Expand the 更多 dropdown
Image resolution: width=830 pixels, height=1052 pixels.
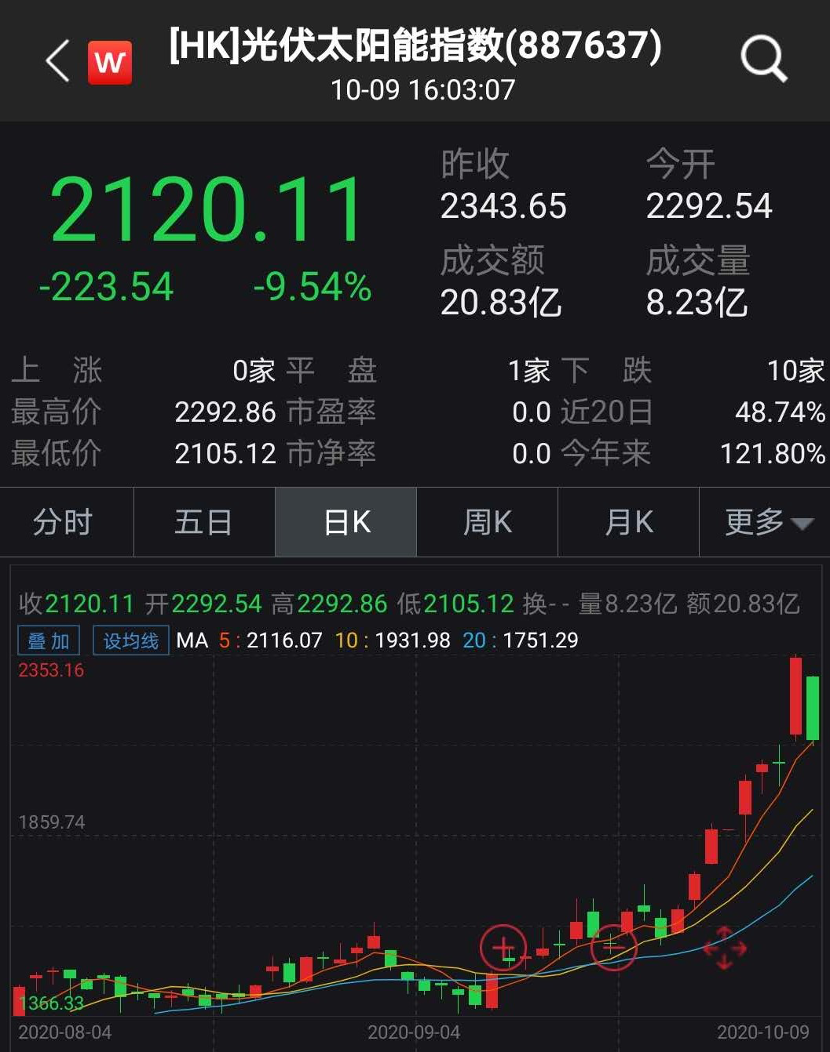[x=768, y=522]
